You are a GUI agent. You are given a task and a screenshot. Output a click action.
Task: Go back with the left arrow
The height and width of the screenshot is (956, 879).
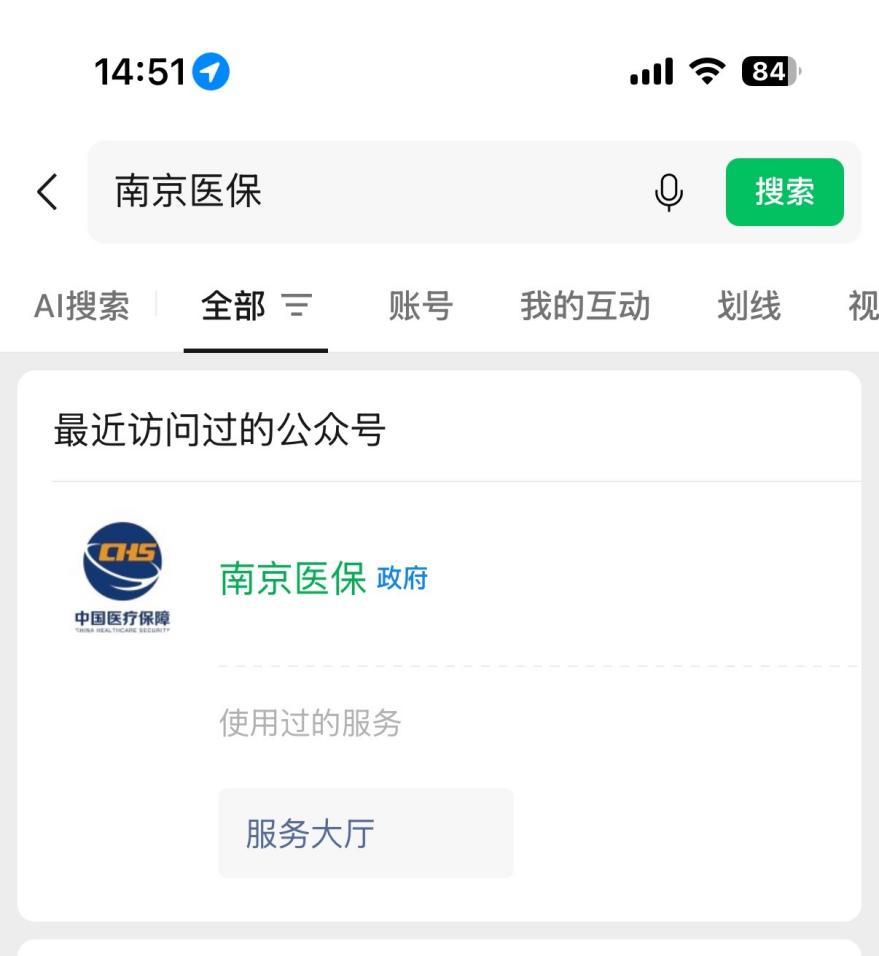[x=47, y=191]
